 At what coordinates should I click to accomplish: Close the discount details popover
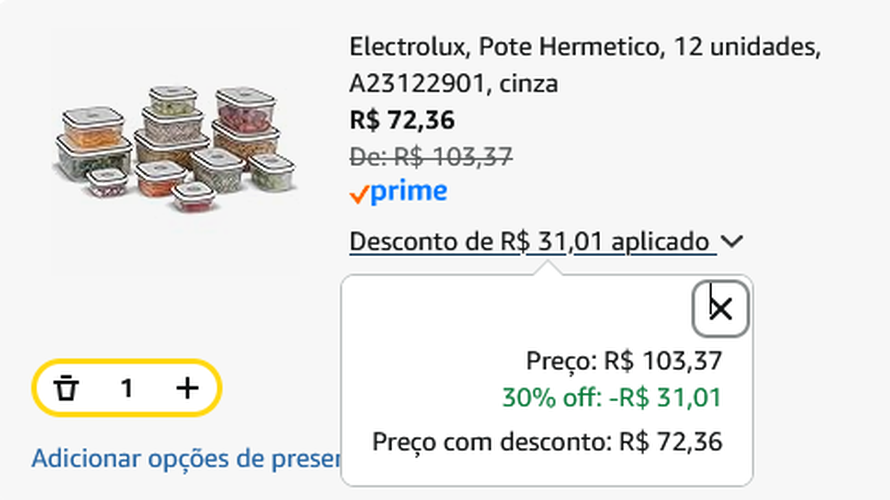(721, 308)
